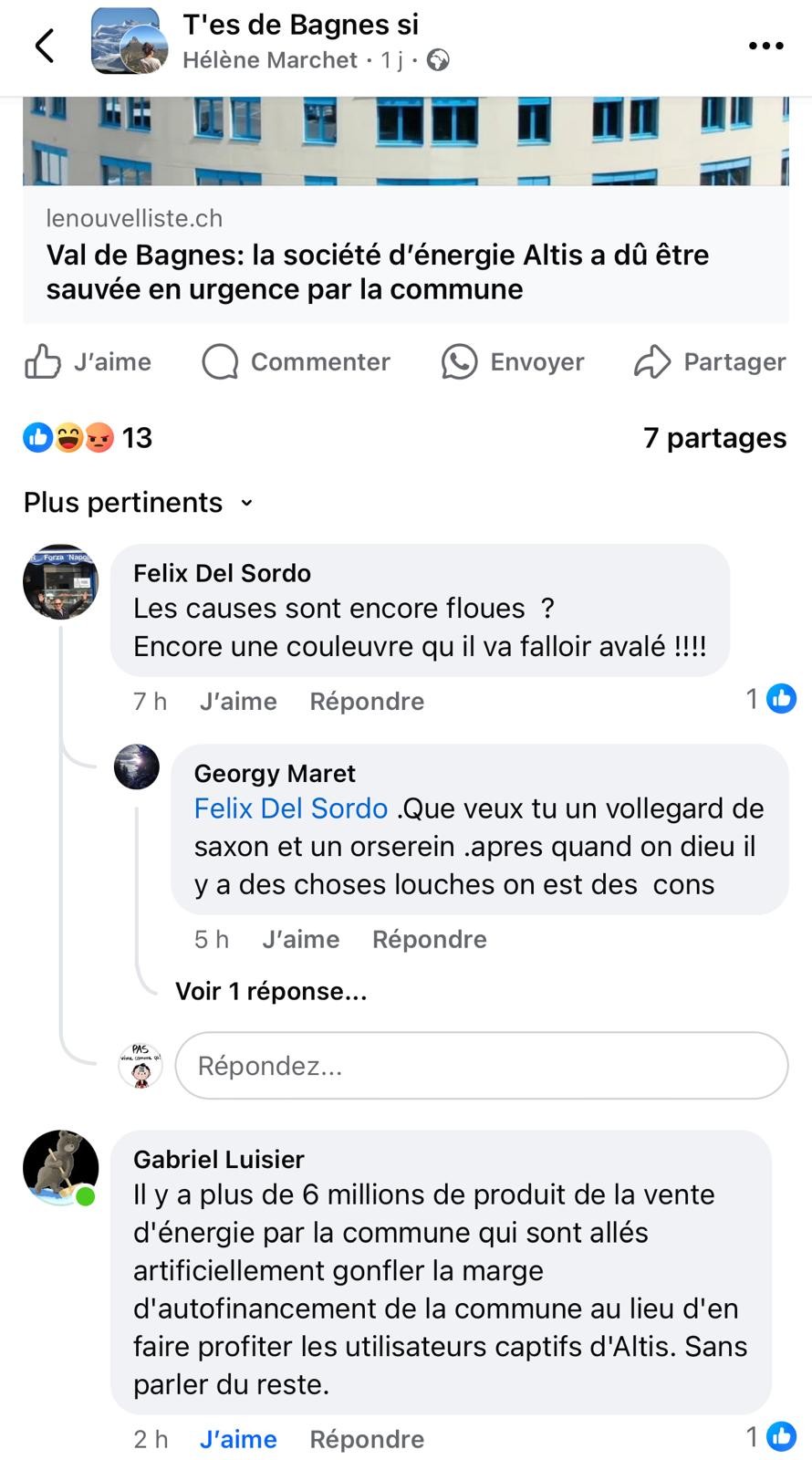Expand Voir 1 réponse
This screenshot has height=1460, width=812.
271,991
